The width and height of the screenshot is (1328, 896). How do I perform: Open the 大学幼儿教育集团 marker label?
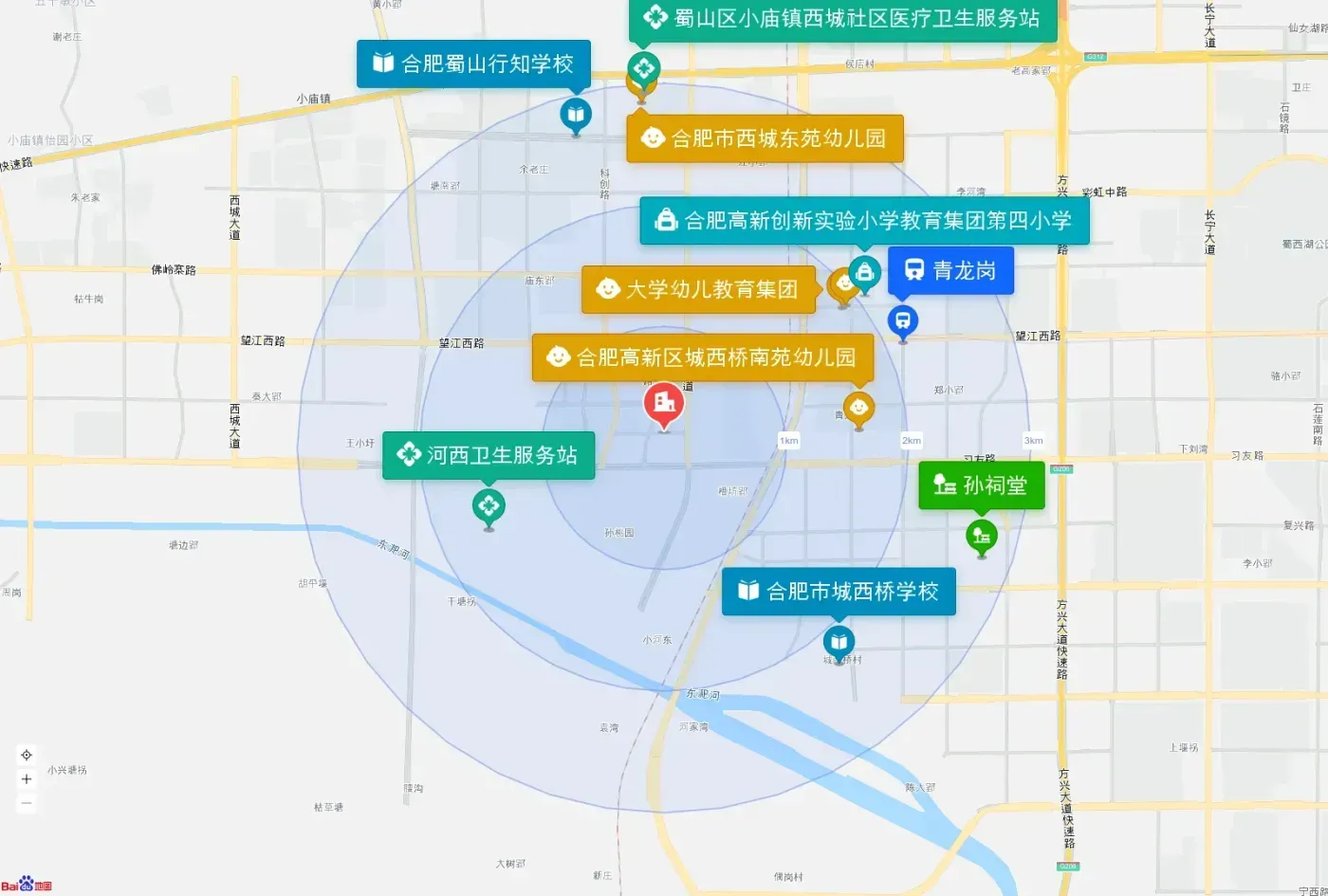coord(698,289)
